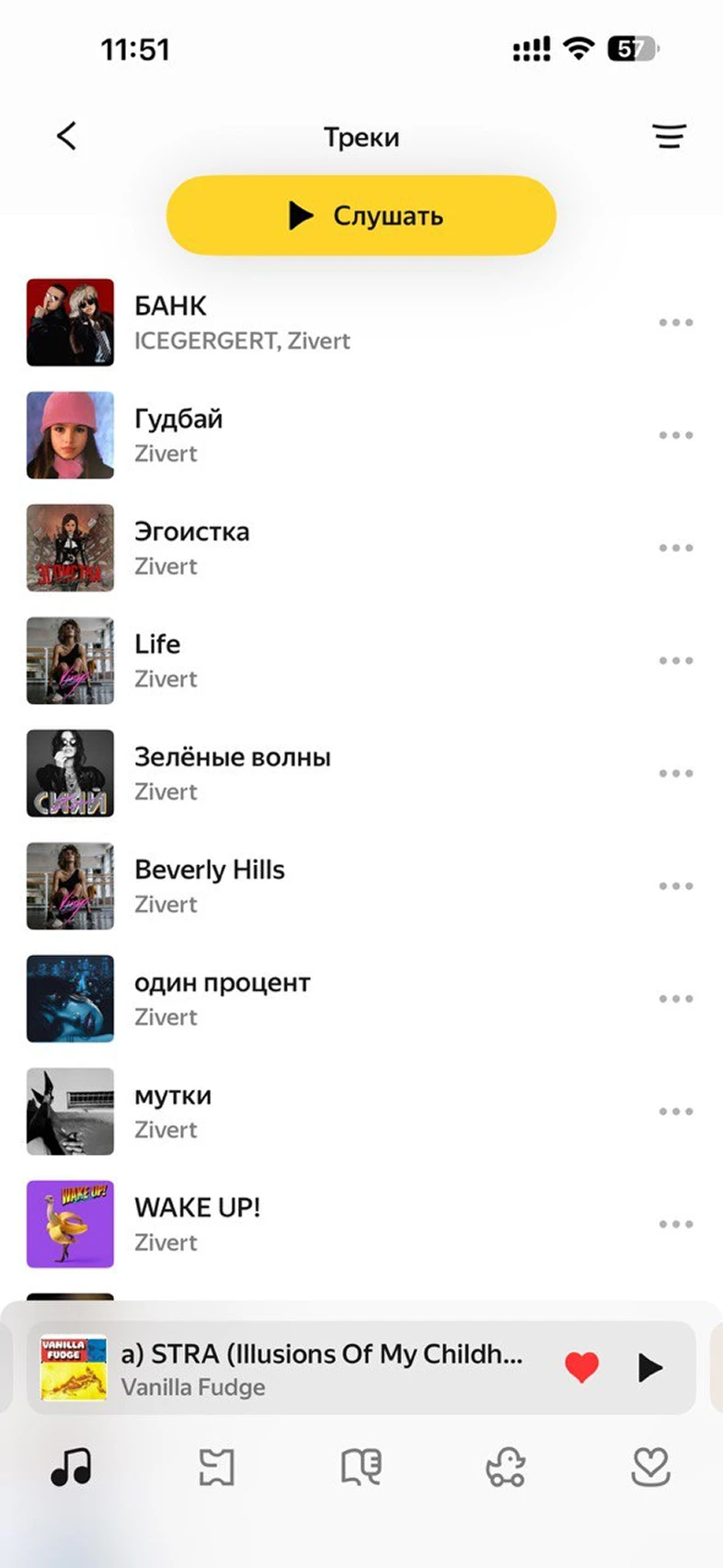The height and width of the screenshot is (1568, 723).
Task: Open options for the track Гудбай
Action: point(675,435)
